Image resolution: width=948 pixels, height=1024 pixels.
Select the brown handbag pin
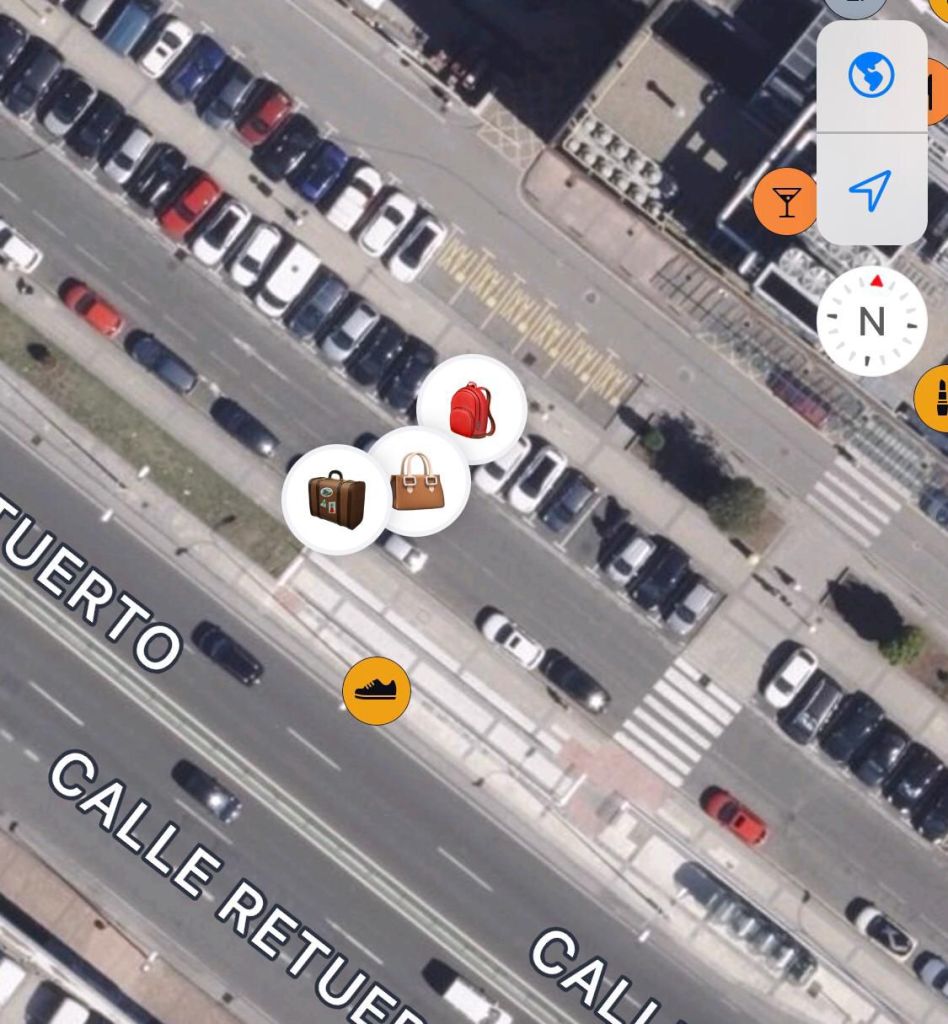(x=418, y=482)
